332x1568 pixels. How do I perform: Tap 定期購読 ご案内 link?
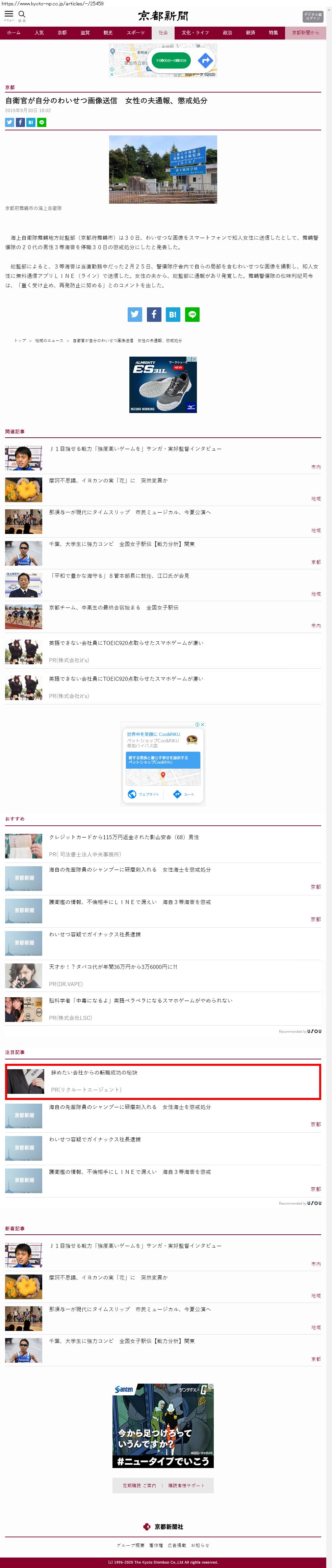coord(139,1485)
